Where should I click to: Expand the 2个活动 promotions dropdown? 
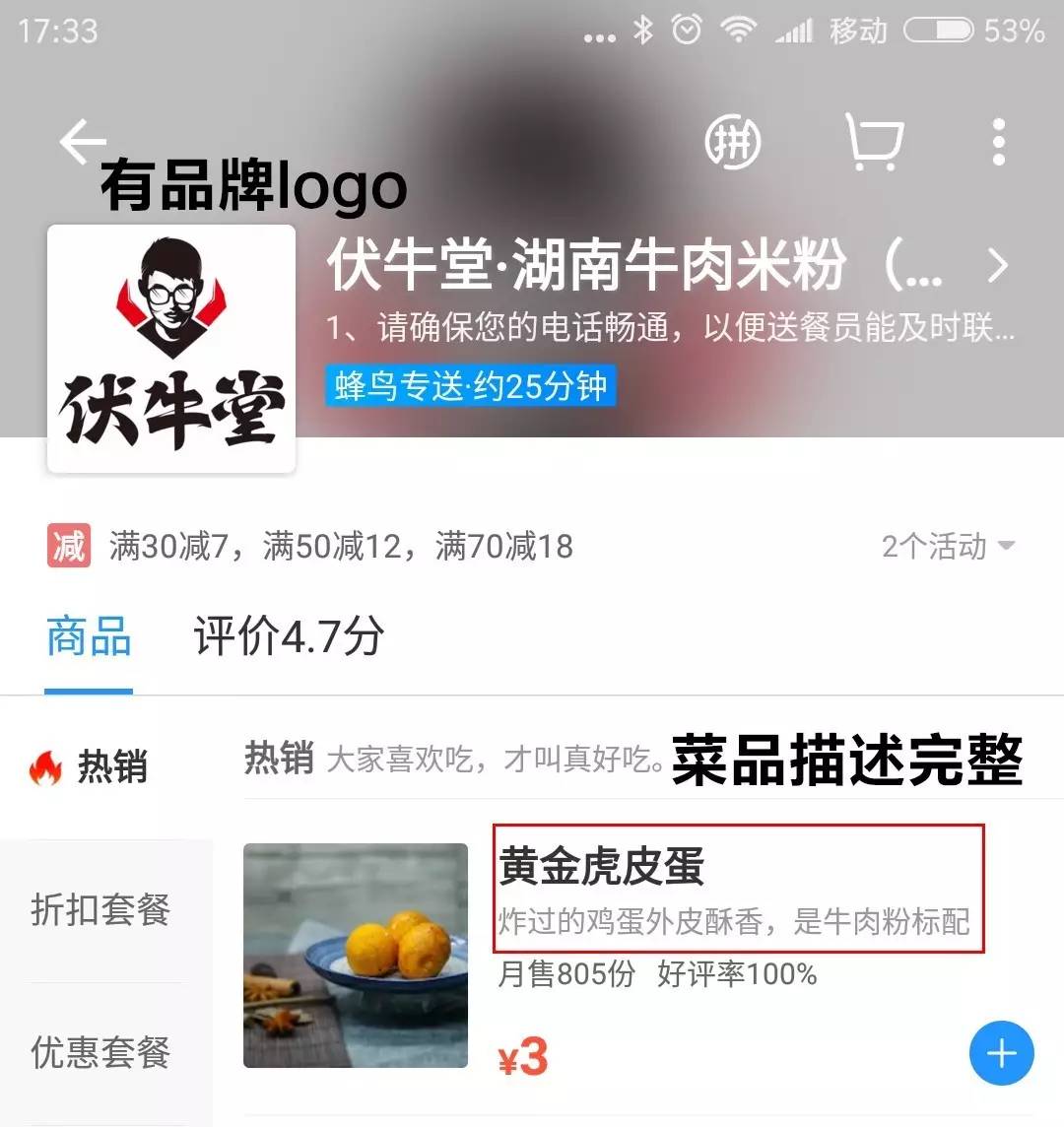pos(948,546)
